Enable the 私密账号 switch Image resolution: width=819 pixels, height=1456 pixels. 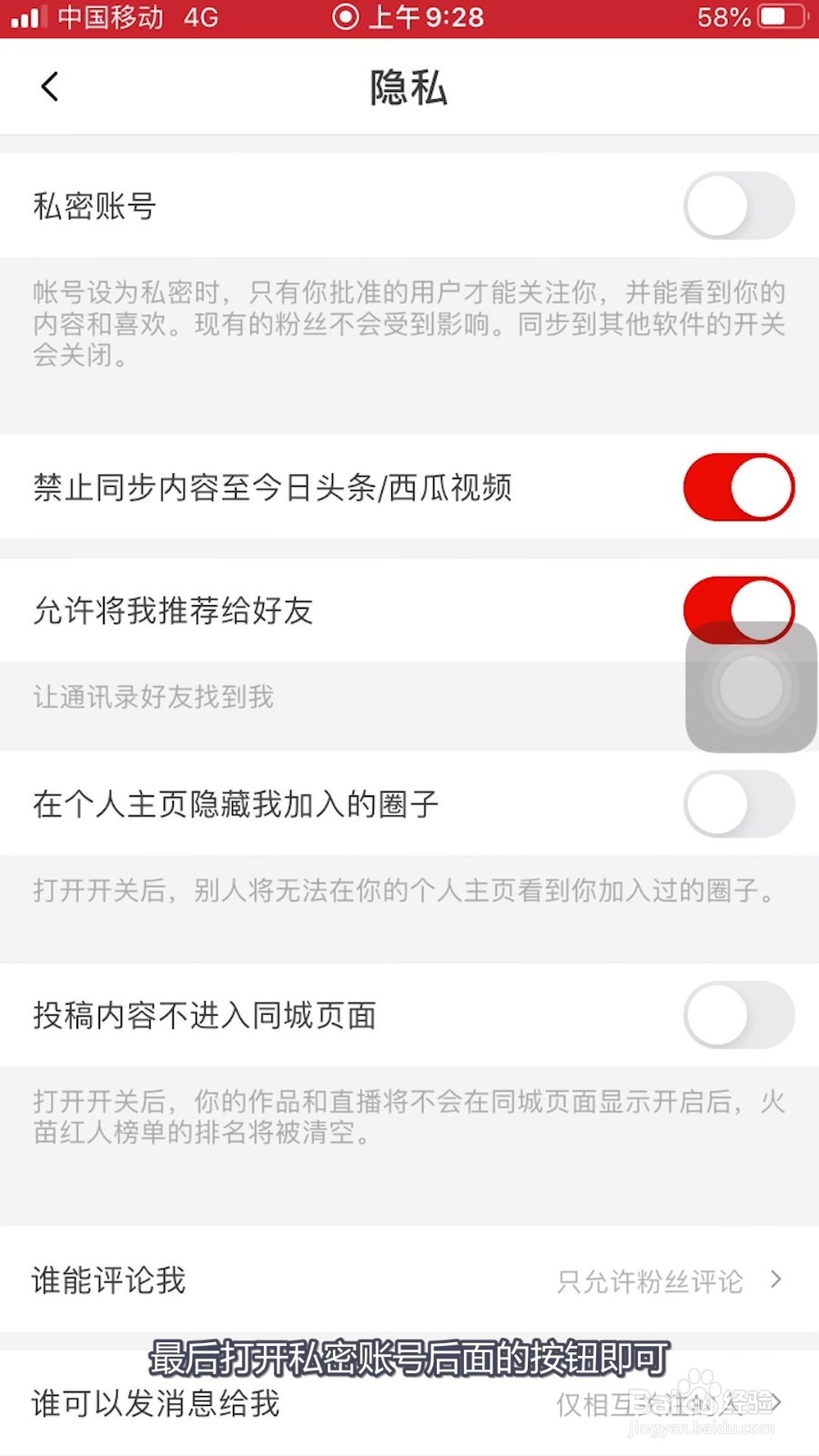(739, 206)
